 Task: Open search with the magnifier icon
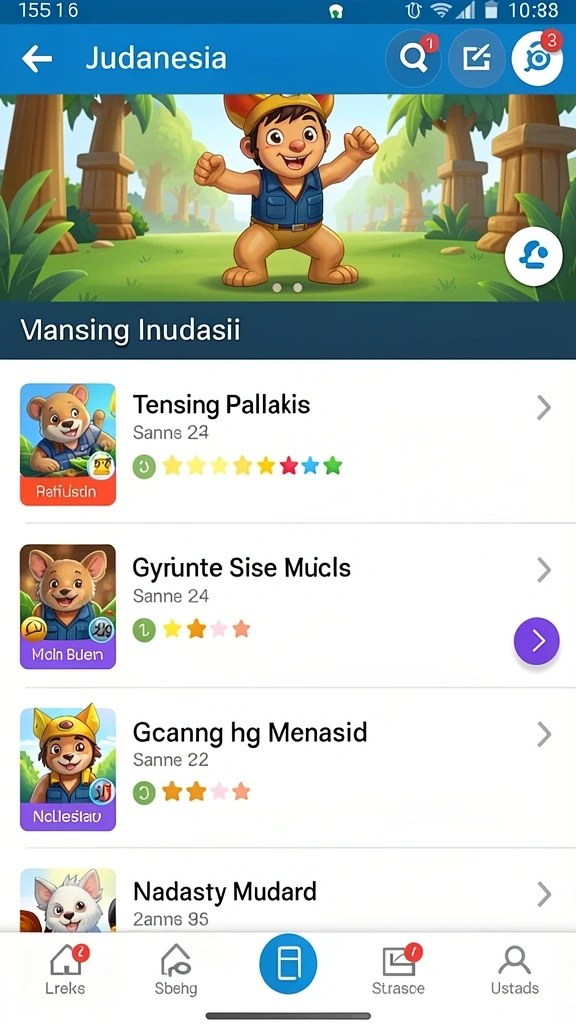[413, 58]
